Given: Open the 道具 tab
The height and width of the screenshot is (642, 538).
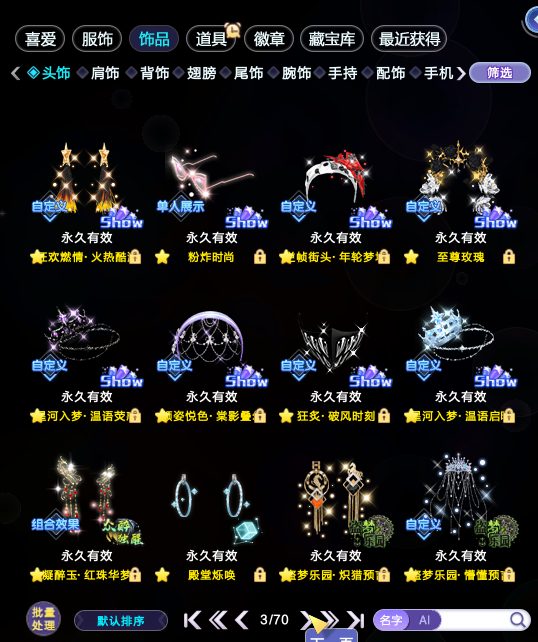Looking at the screenshot, I should [x=210, y=39].
